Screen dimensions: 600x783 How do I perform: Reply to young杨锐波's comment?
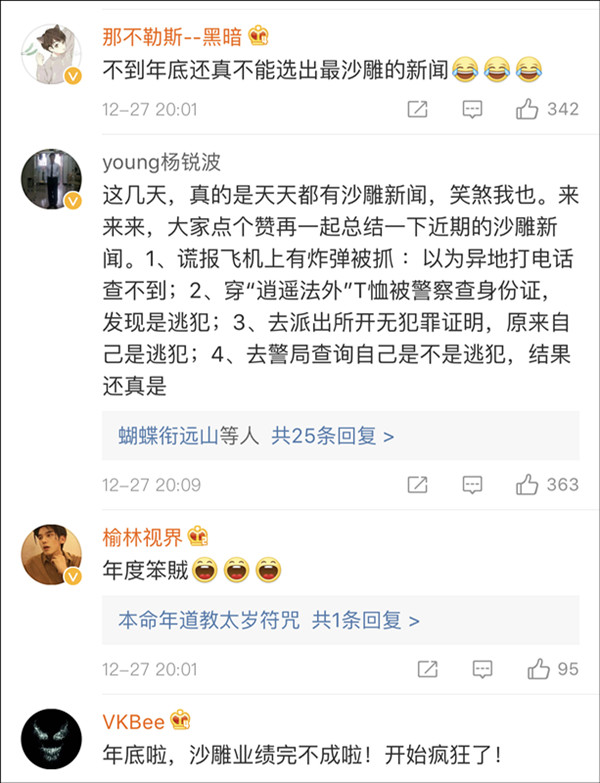473,485
